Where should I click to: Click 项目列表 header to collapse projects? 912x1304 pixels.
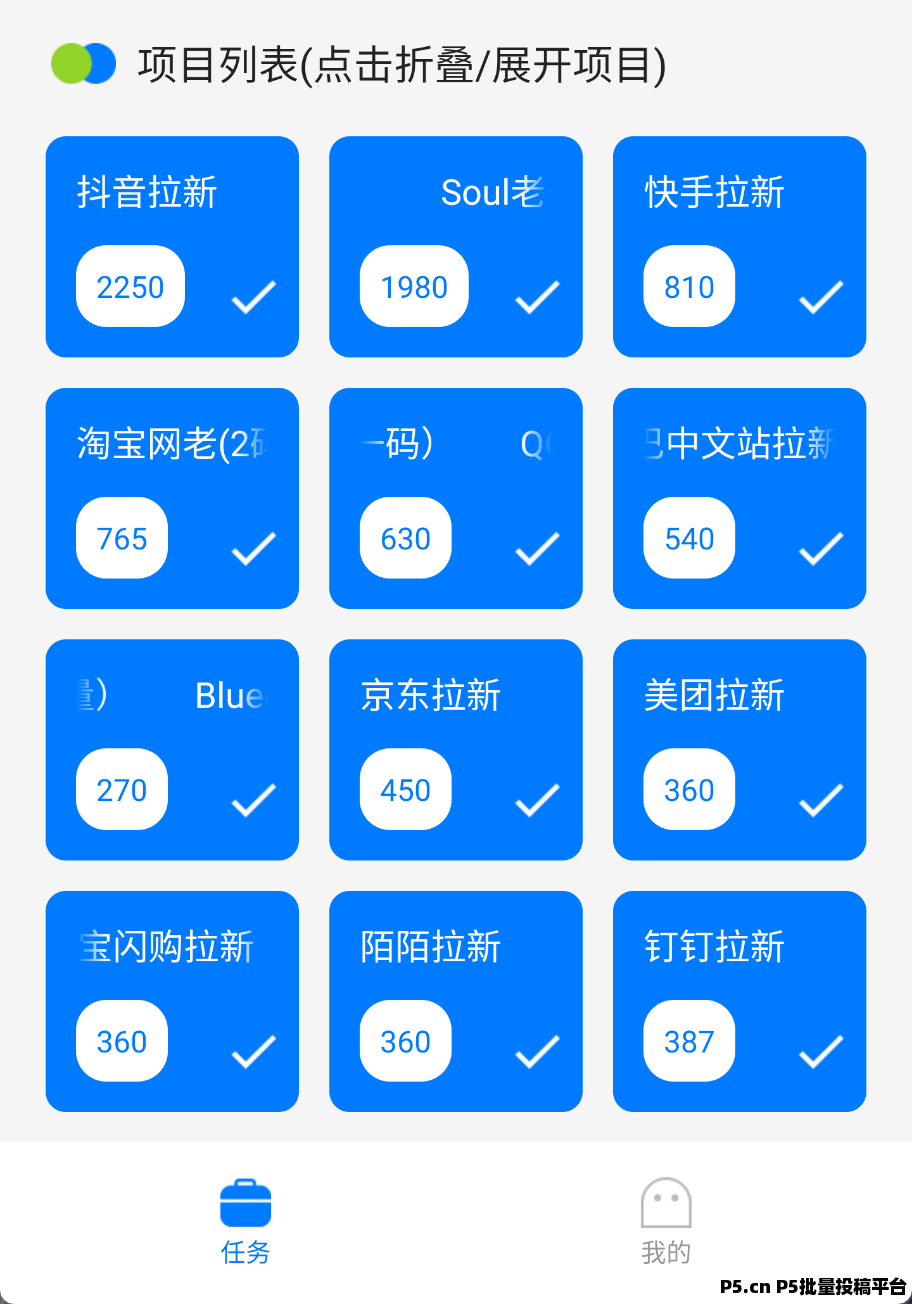pyautogui.click(x=400, y=63)
